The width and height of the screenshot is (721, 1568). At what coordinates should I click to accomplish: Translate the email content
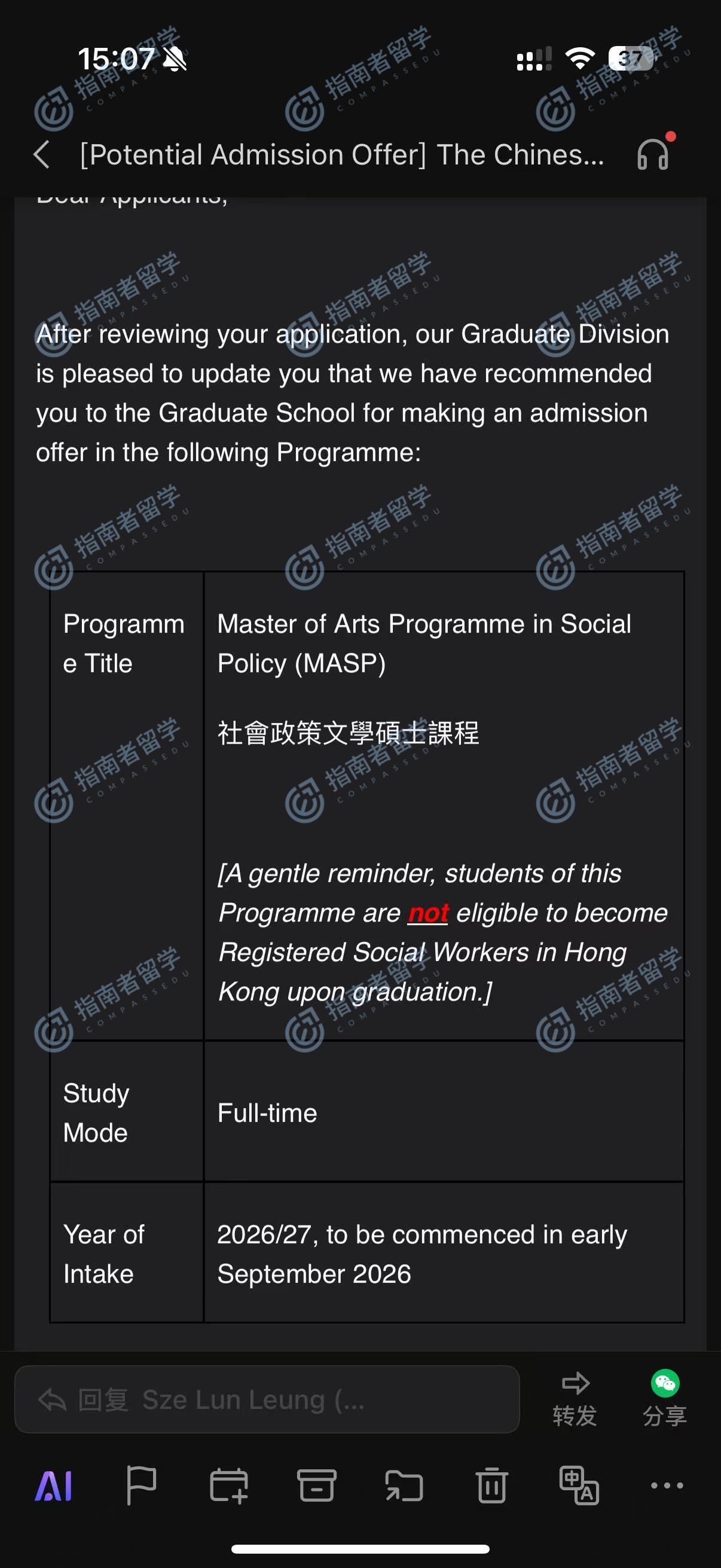coord(579,1486)
